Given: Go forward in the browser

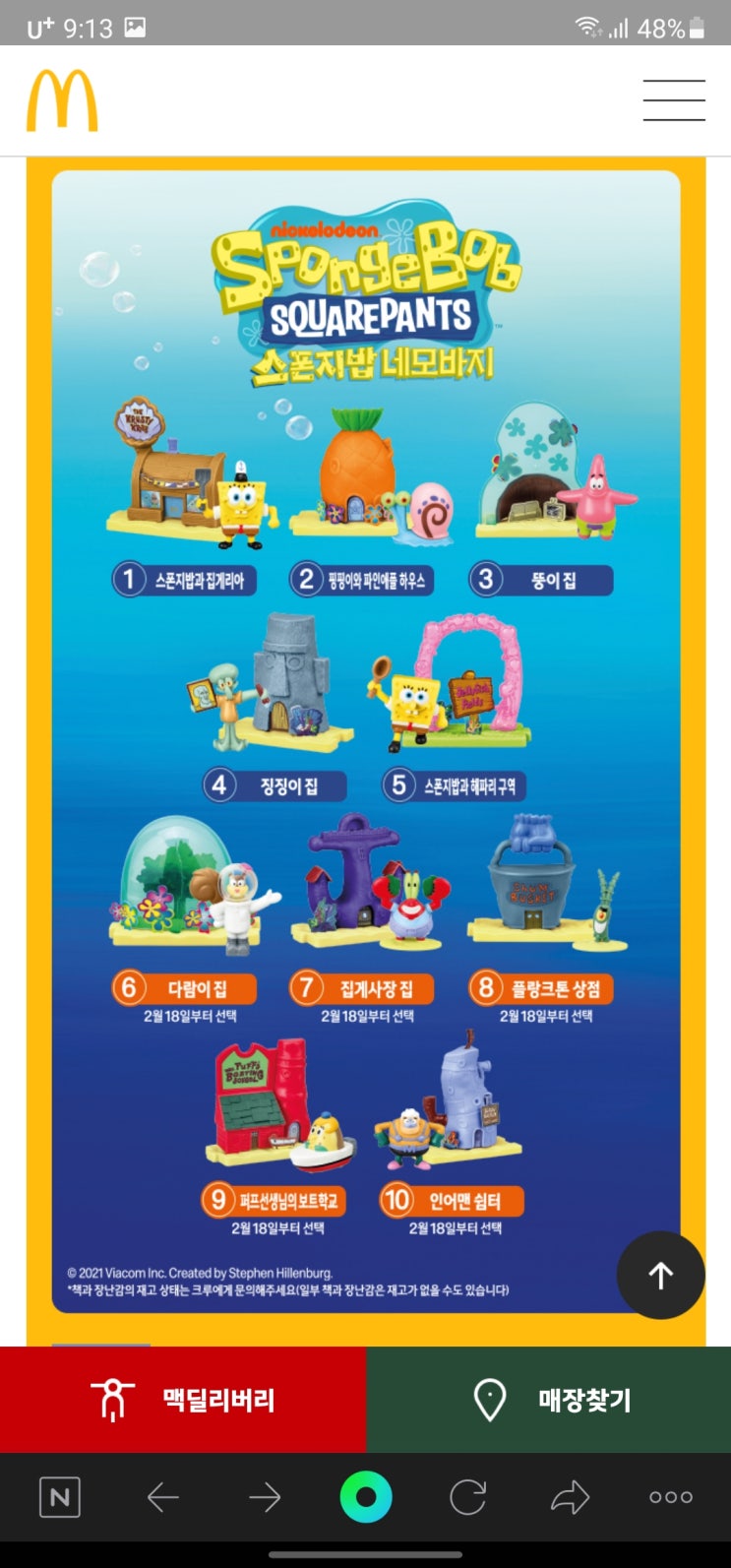Looking at the screenshot, I should click(265, 1498).
